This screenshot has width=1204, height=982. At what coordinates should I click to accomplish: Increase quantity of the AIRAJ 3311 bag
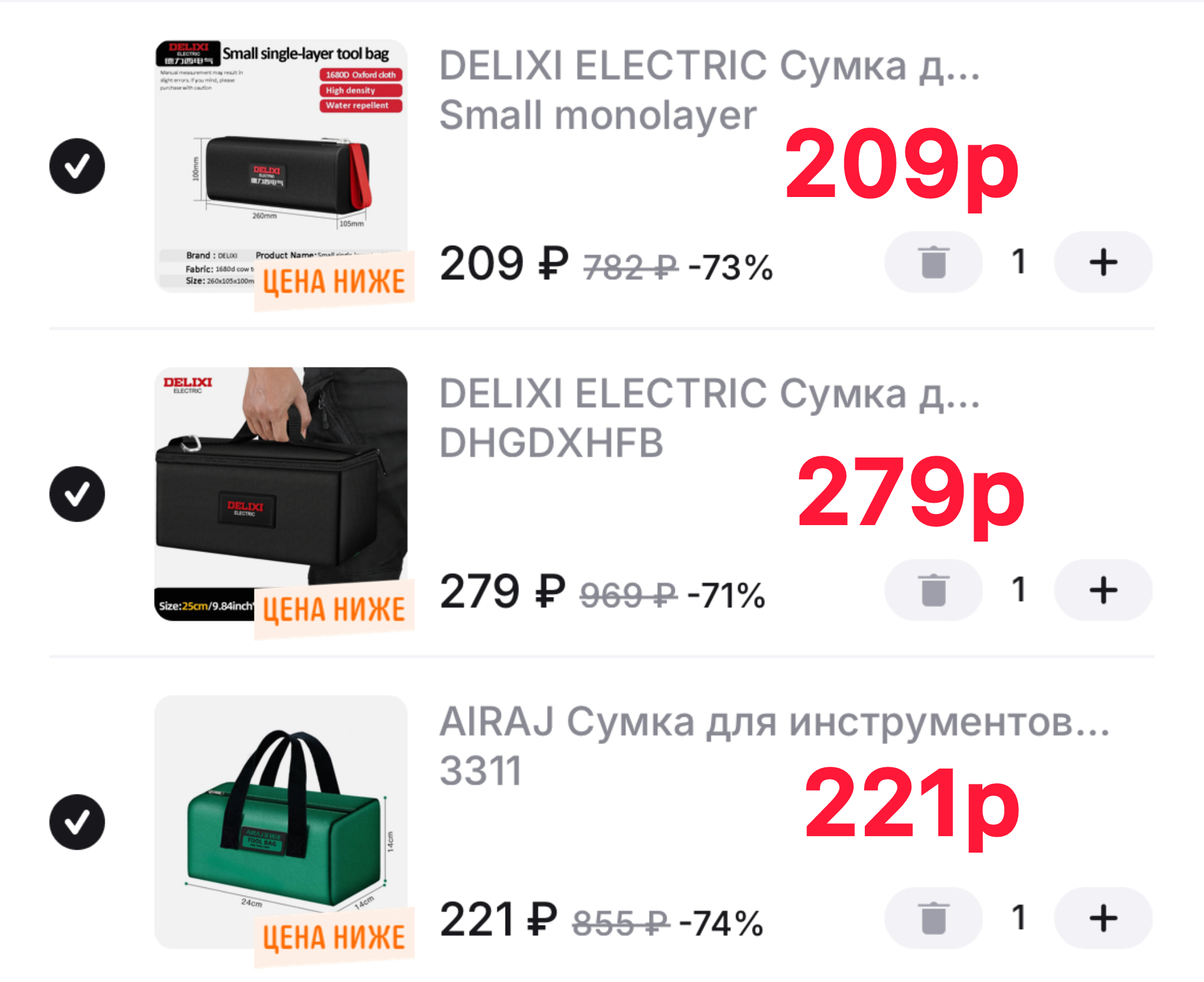(1102, 918)
